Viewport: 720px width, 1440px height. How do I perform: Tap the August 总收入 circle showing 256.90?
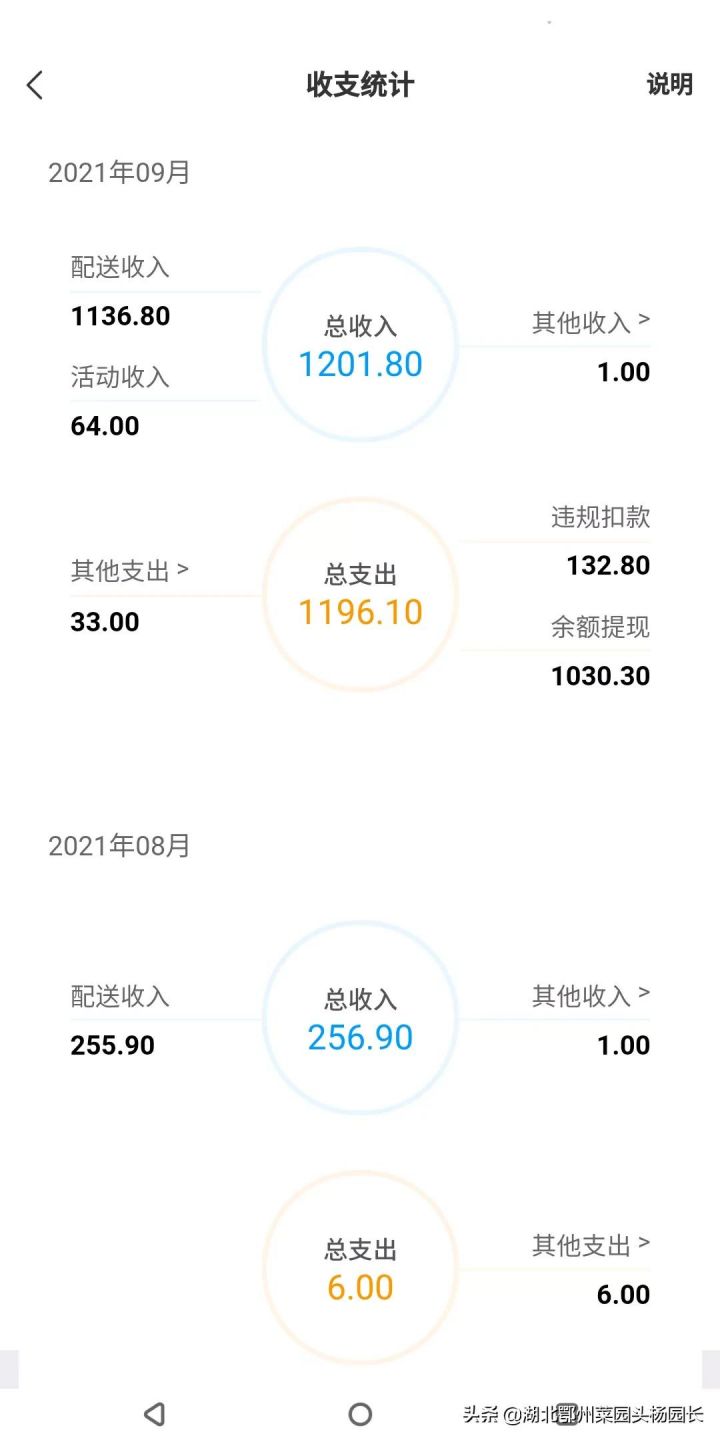(360, 1017)
